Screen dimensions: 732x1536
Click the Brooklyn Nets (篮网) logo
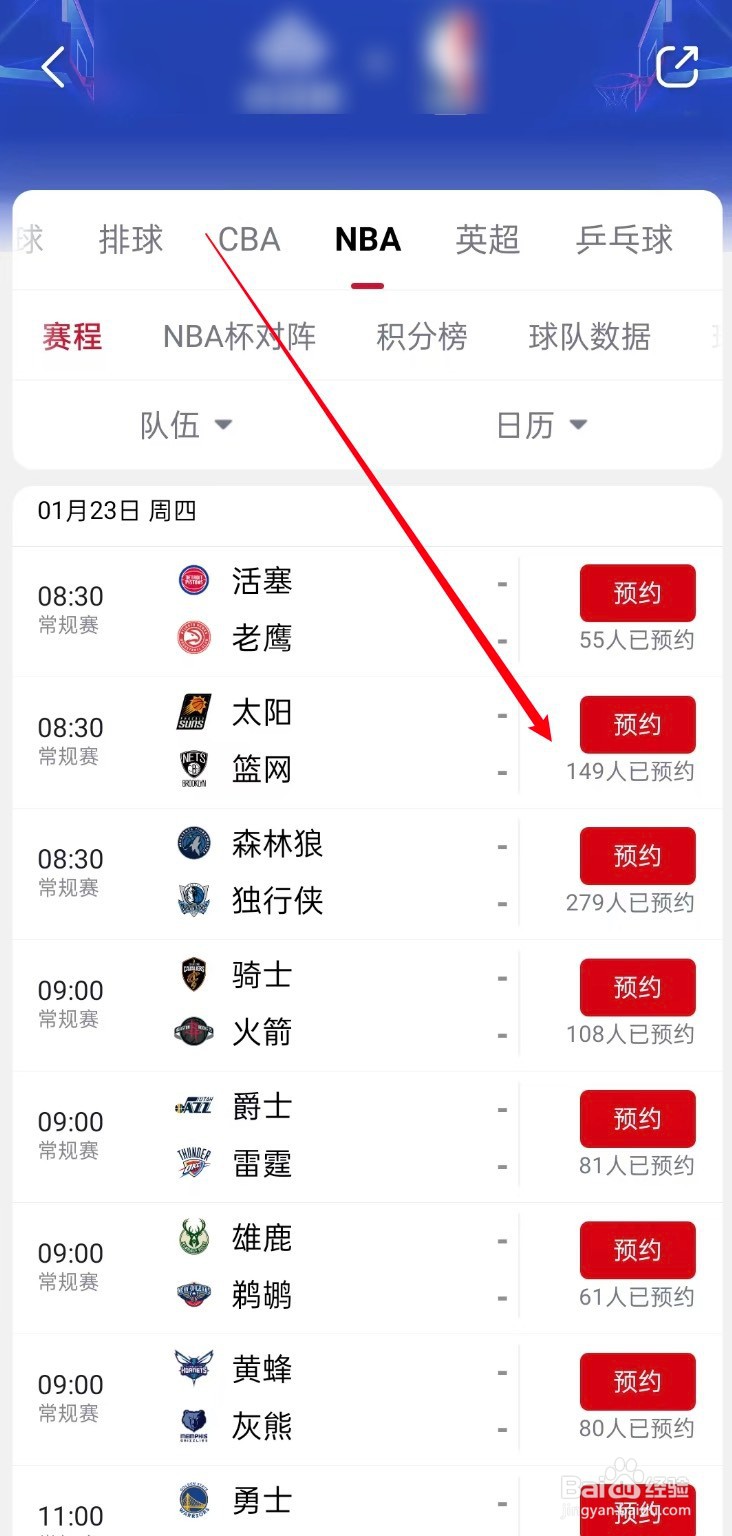[x=192, y=769]
